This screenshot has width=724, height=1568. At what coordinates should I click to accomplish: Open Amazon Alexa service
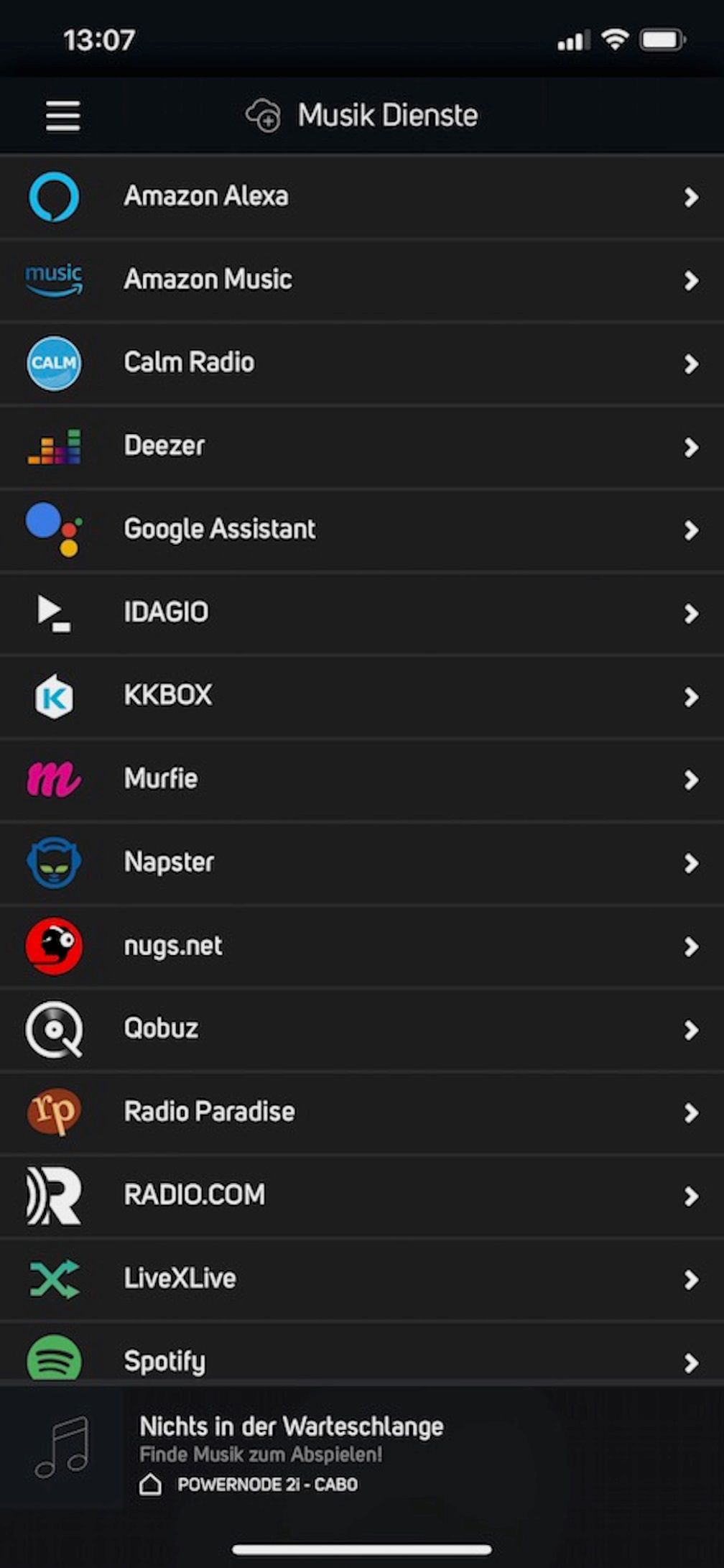click(362, 196)
